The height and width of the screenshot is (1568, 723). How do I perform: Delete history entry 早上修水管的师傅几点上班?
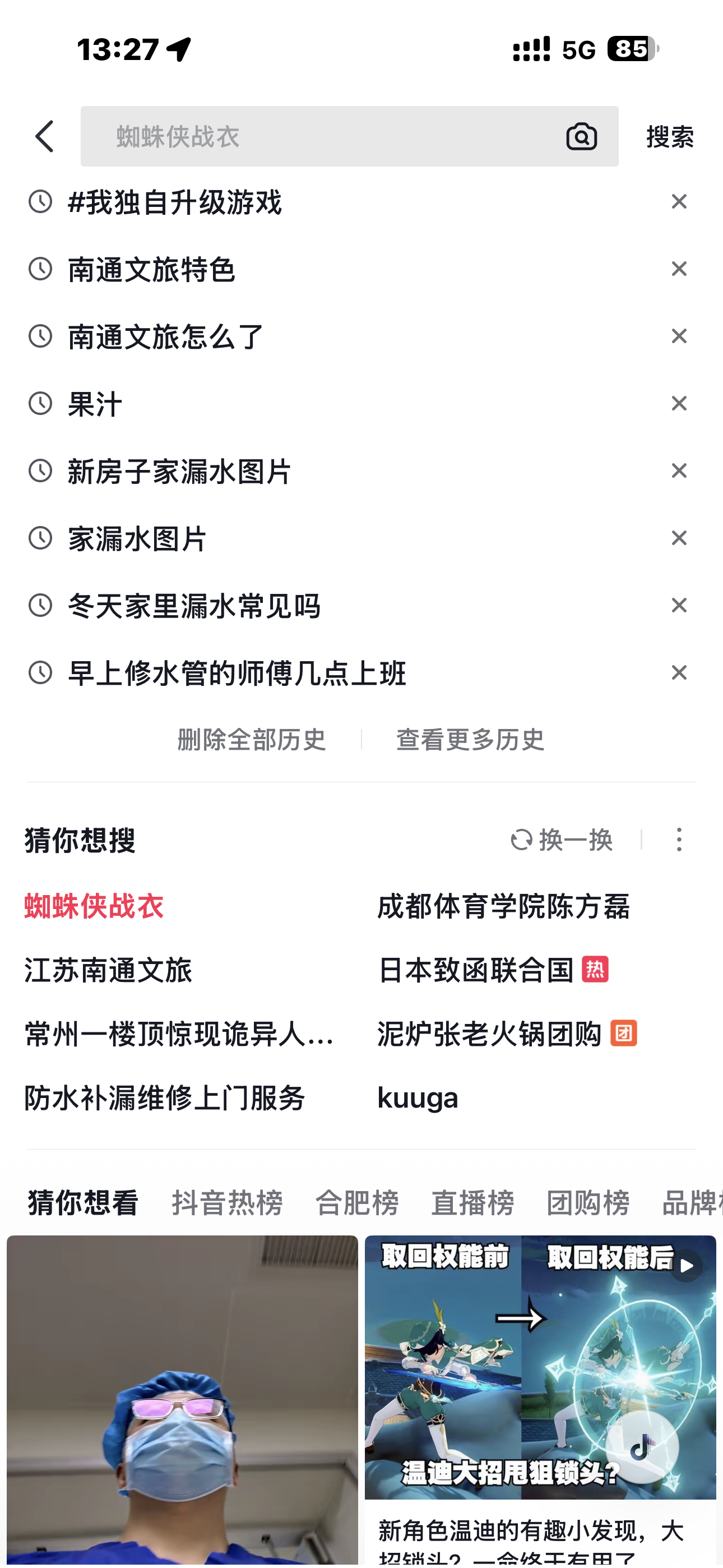pos(679,672)
